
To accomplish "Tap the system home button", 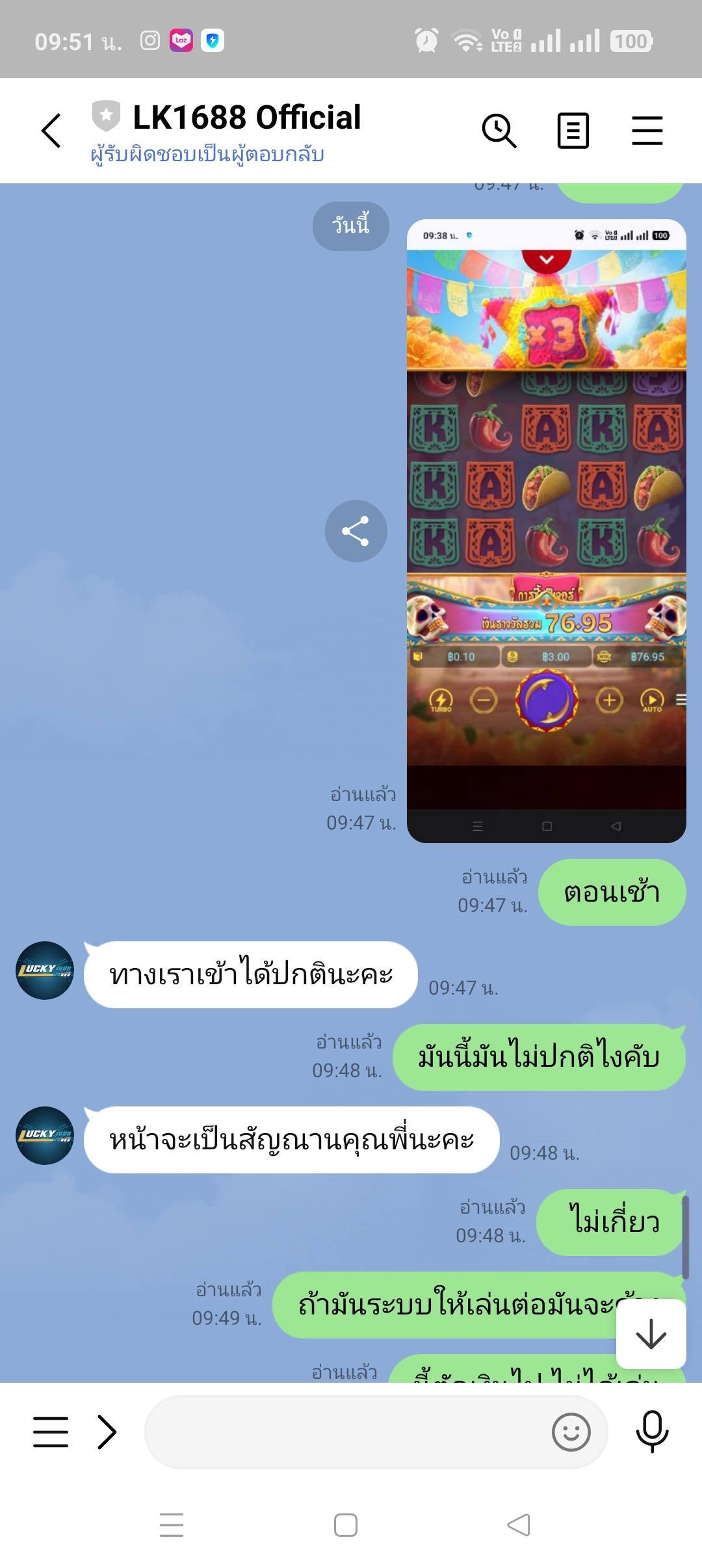I will click(x=345, y=1525).
